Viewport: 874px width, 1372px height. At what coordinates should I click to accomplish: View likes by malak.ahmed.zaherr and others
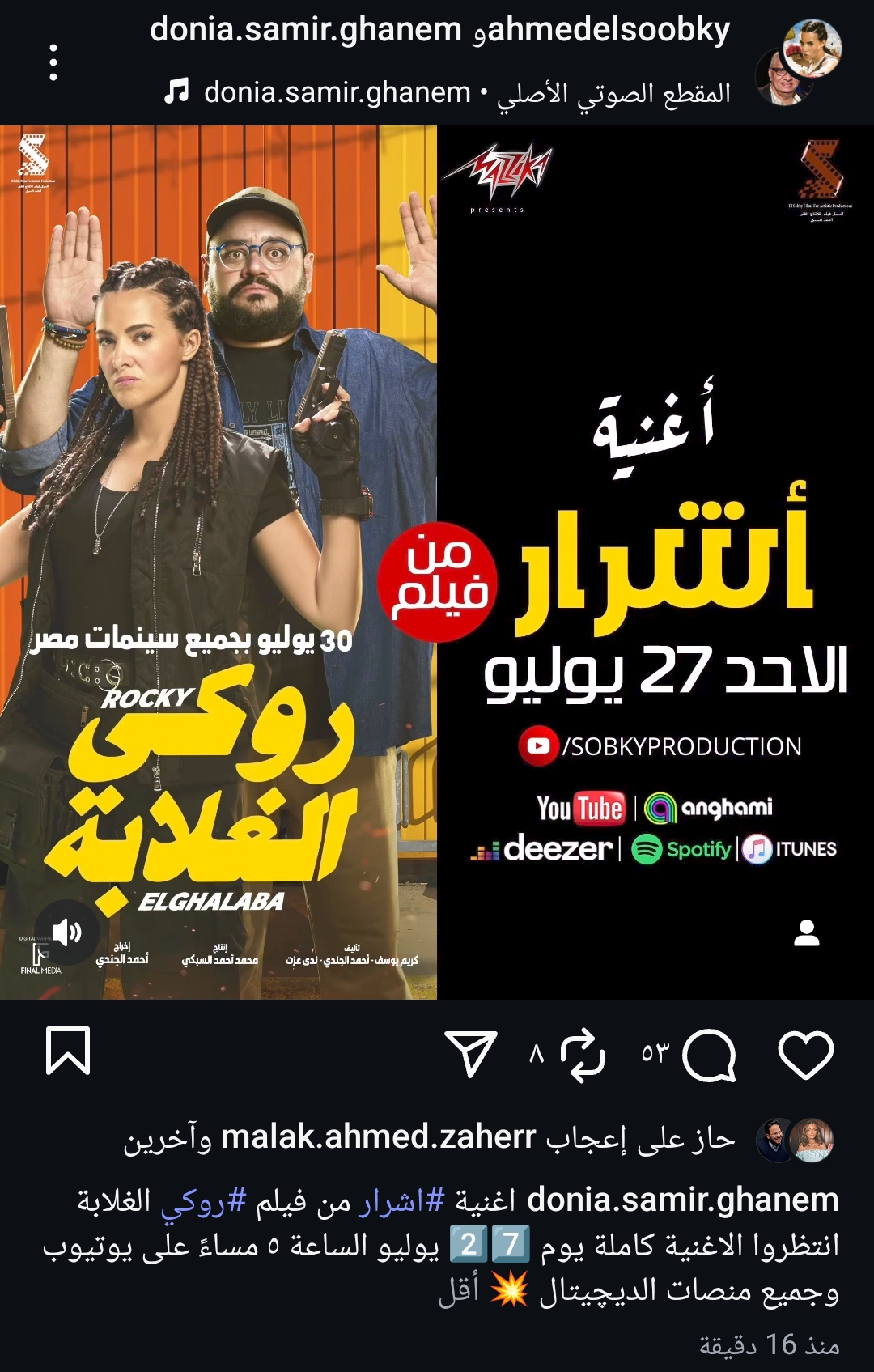[x=429, y=1138]
